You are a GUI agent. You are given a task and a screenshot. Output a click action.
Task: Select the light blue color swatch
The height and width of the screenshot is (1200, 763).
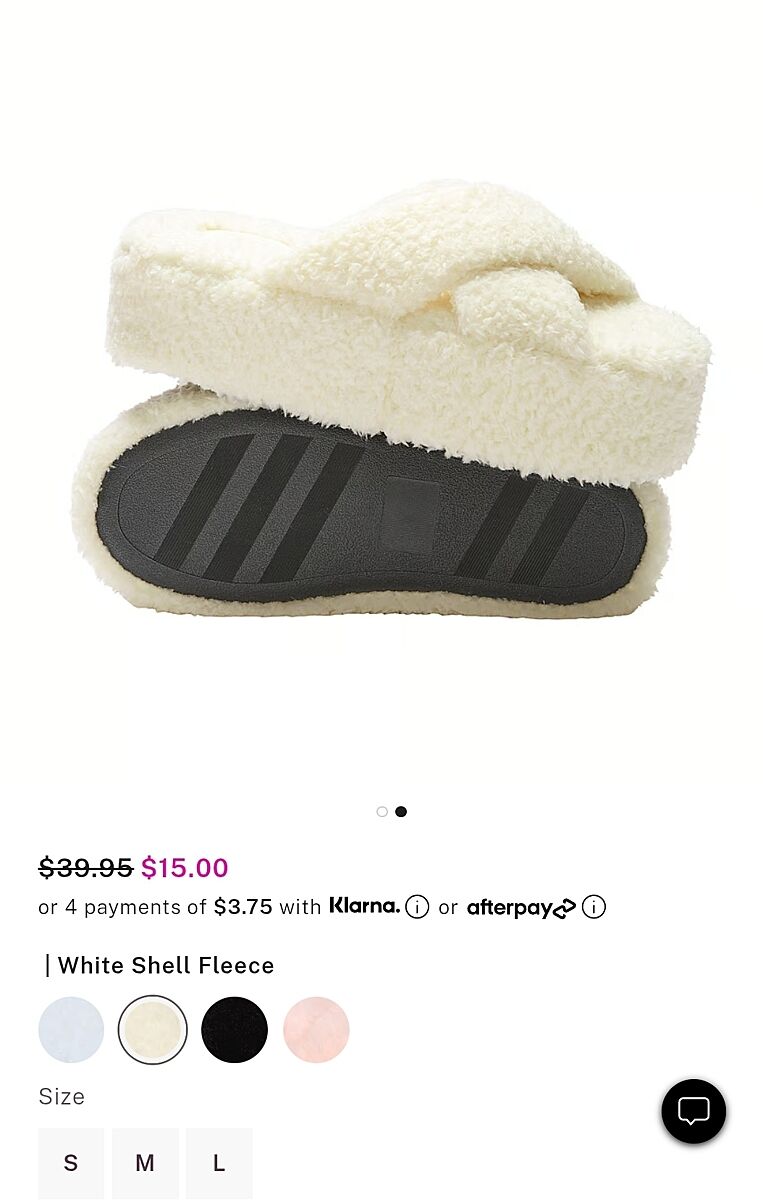point(71,1029)
